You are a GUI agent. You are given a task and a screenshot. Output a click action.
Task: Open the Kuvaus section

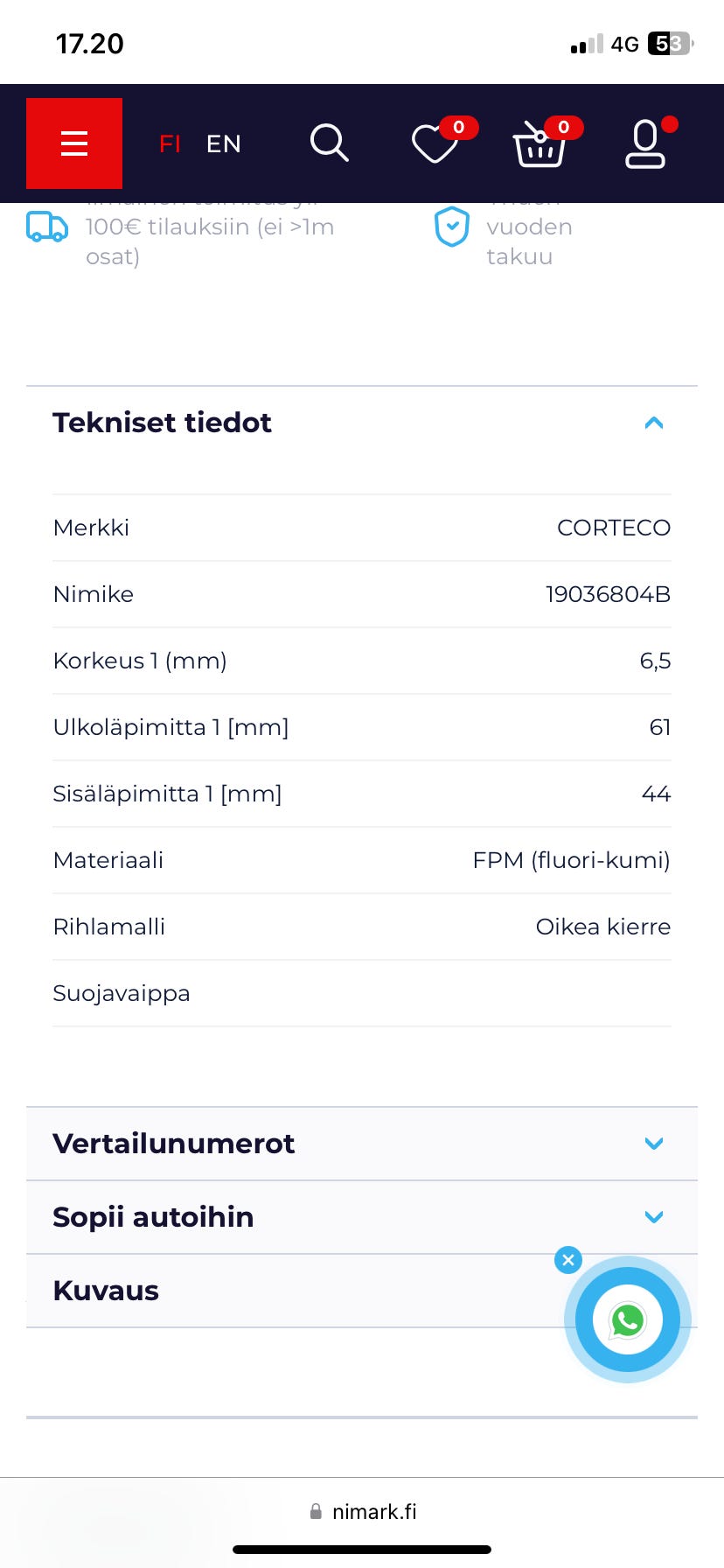[105, 1290]
